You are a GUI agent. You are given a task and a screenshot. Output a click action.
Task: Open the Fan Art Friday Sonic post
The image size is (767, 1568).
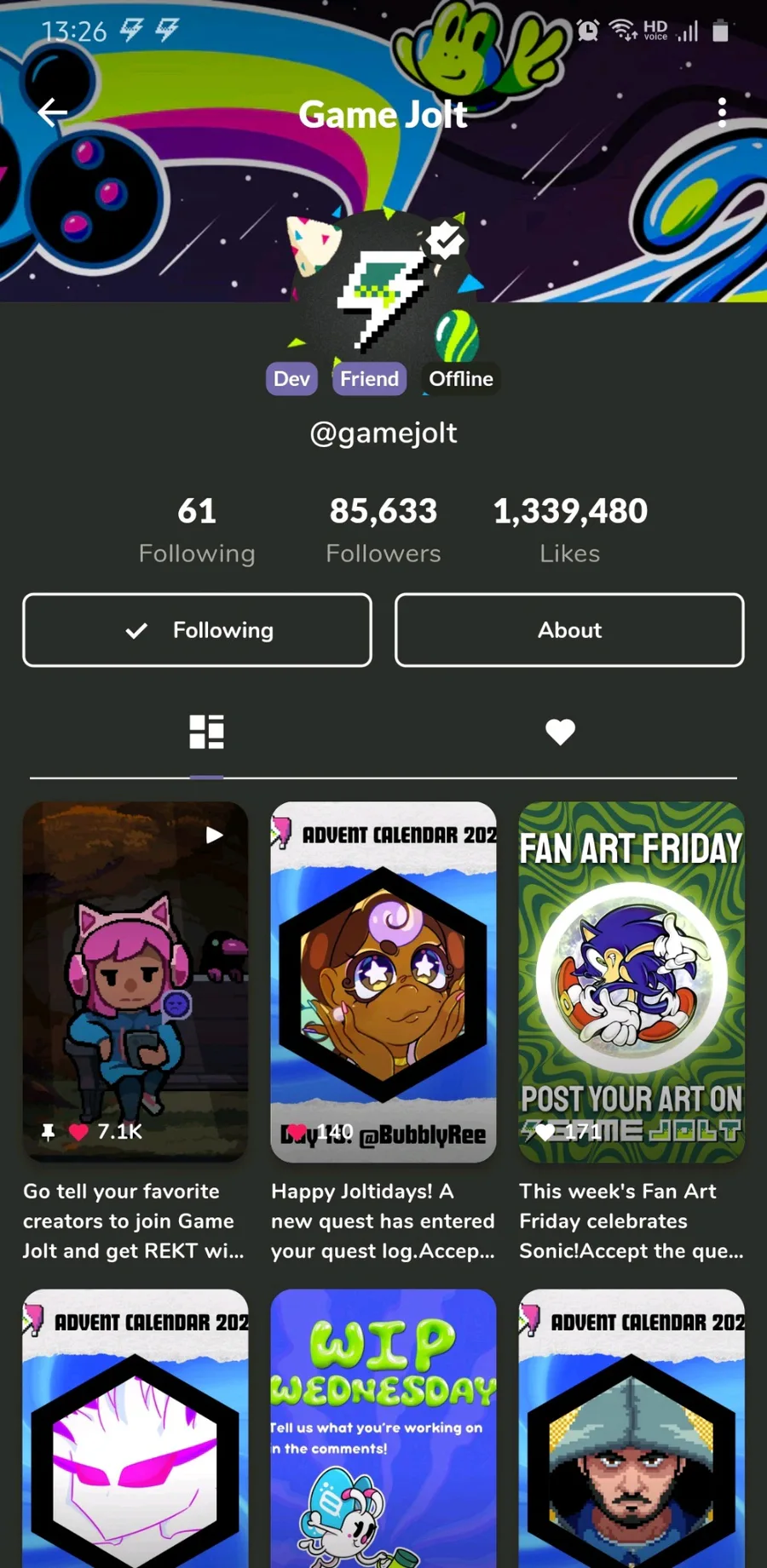pyautogui.click(x=631, y=981)
